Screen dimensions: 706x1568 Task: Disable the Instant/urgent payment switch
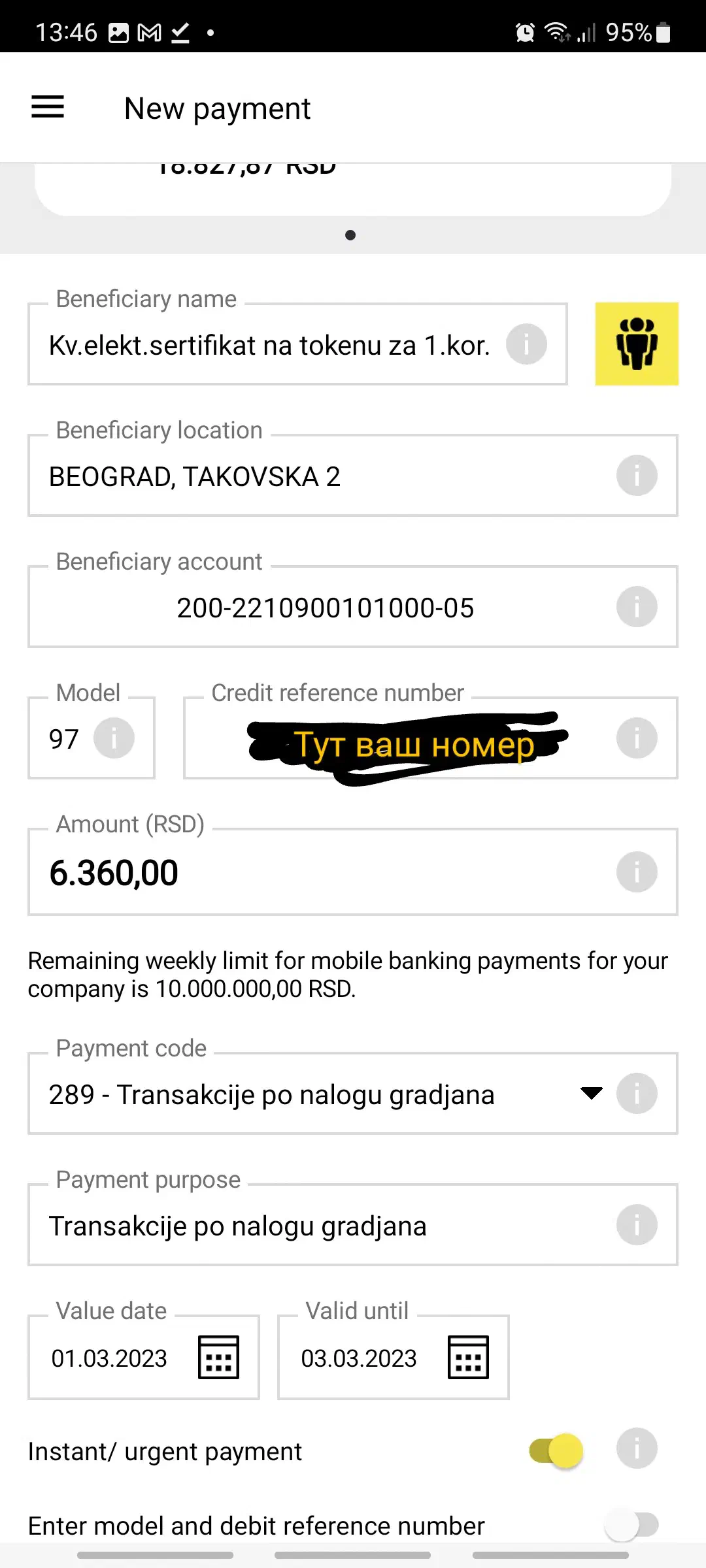click(x=556, y=1451)
